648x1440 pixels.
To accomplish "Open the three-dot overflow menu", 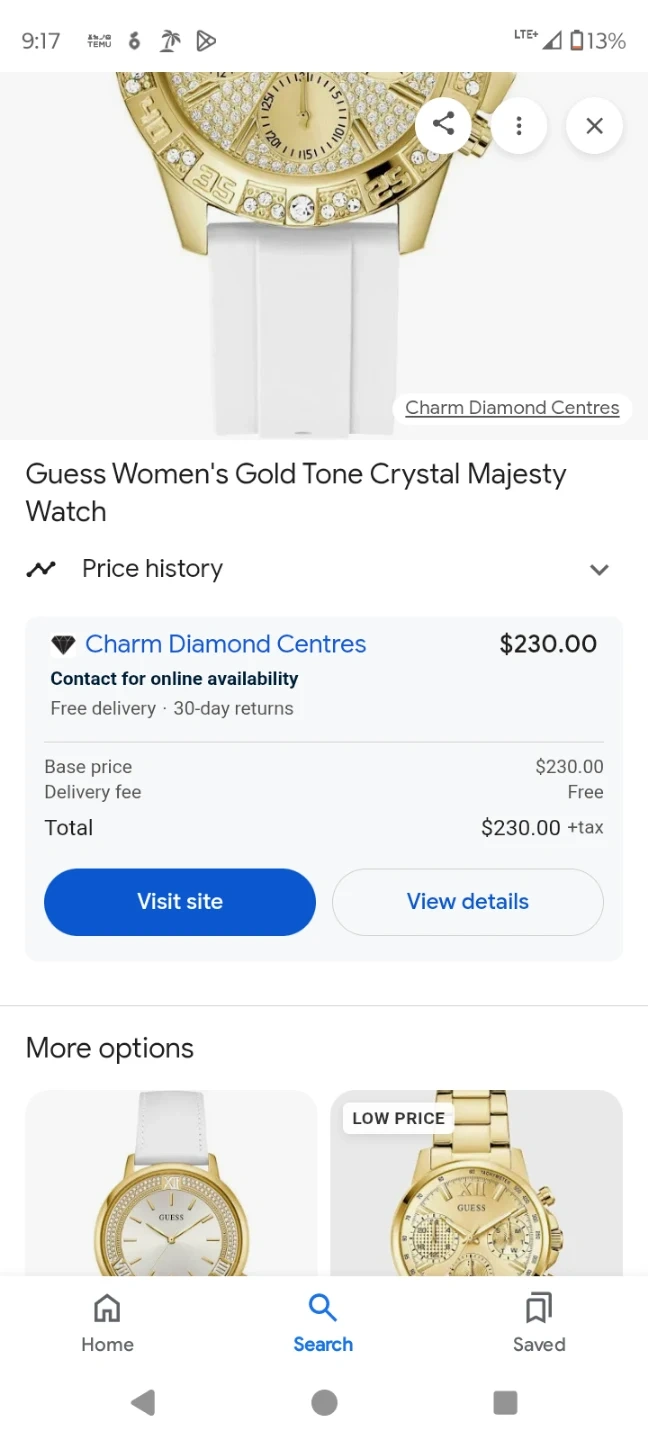I will pos(519,126).
